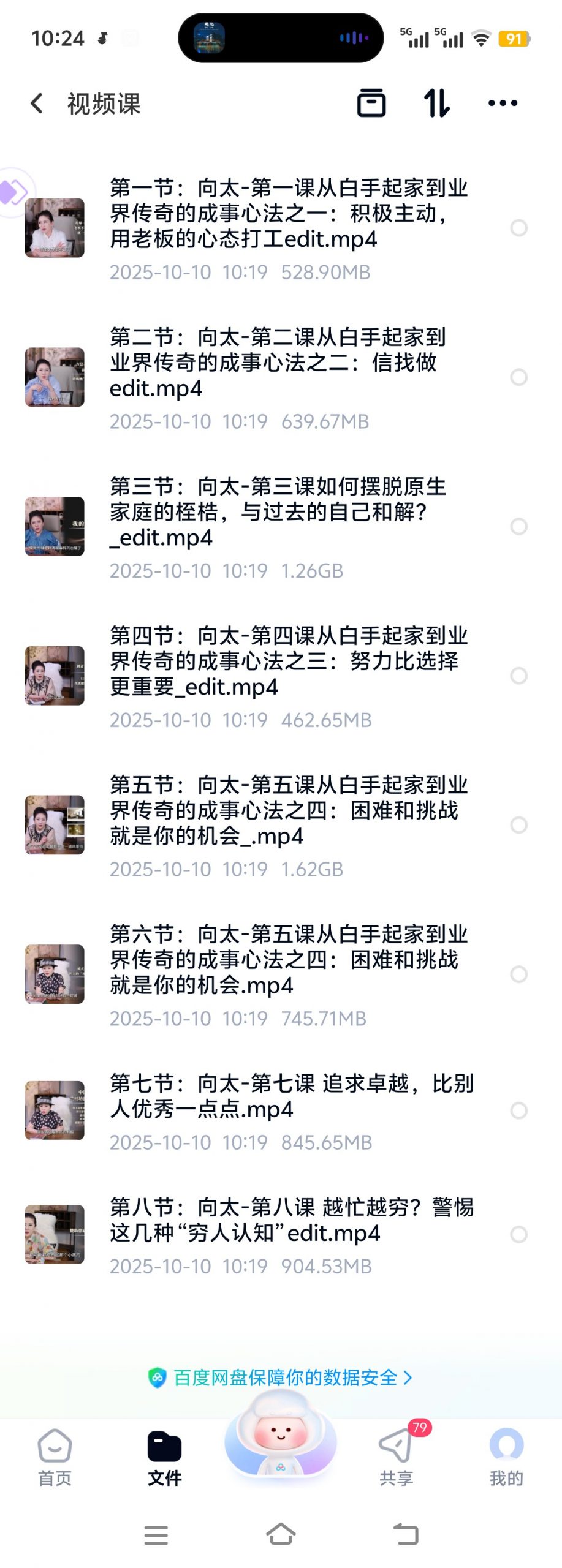Image resolution: width=562 pixels, height=1568 pixels.
Task: Open the transfer list archive icon
Action: click(x=371, y=103)
